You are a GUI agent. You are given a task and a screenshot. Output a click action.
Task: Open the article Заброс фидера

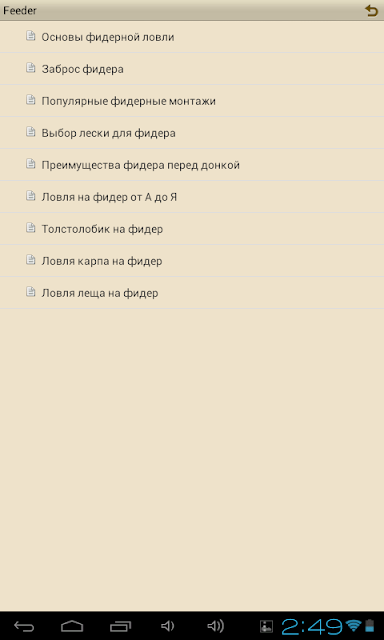coord(192,69)
